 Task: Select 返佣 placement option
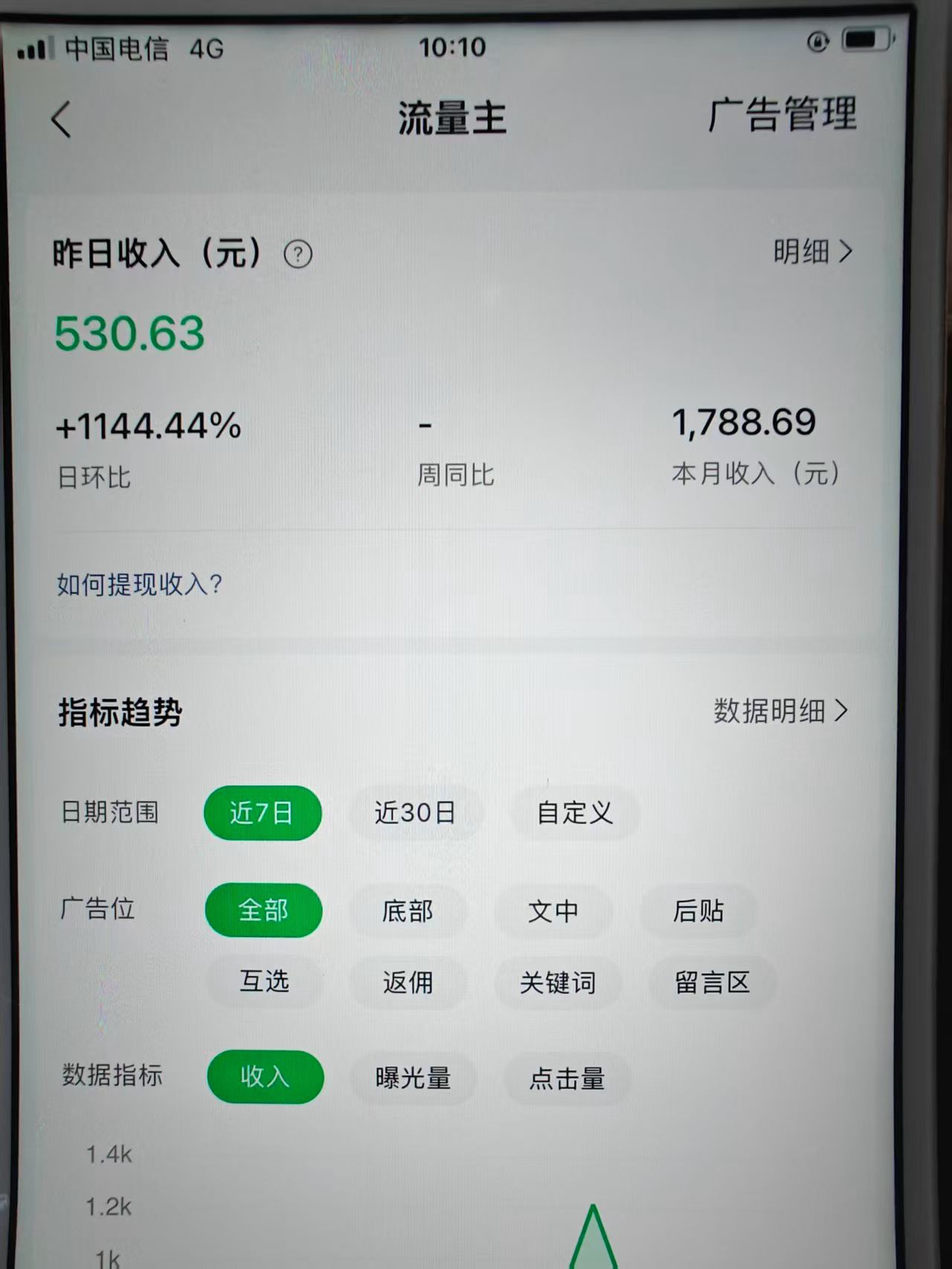pyautogui.click(x=409, y=983)
